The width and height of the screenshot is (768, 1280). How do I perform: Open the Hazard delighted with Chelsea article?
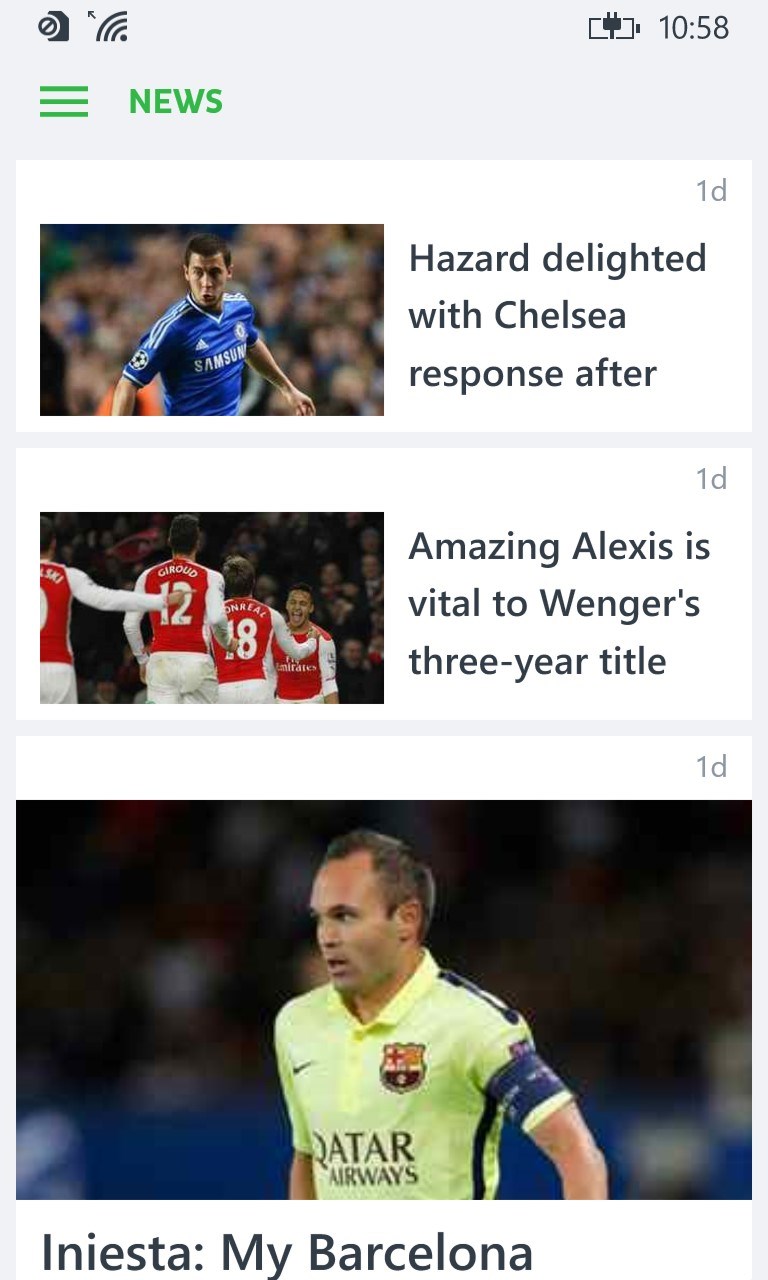pos(556,316)
